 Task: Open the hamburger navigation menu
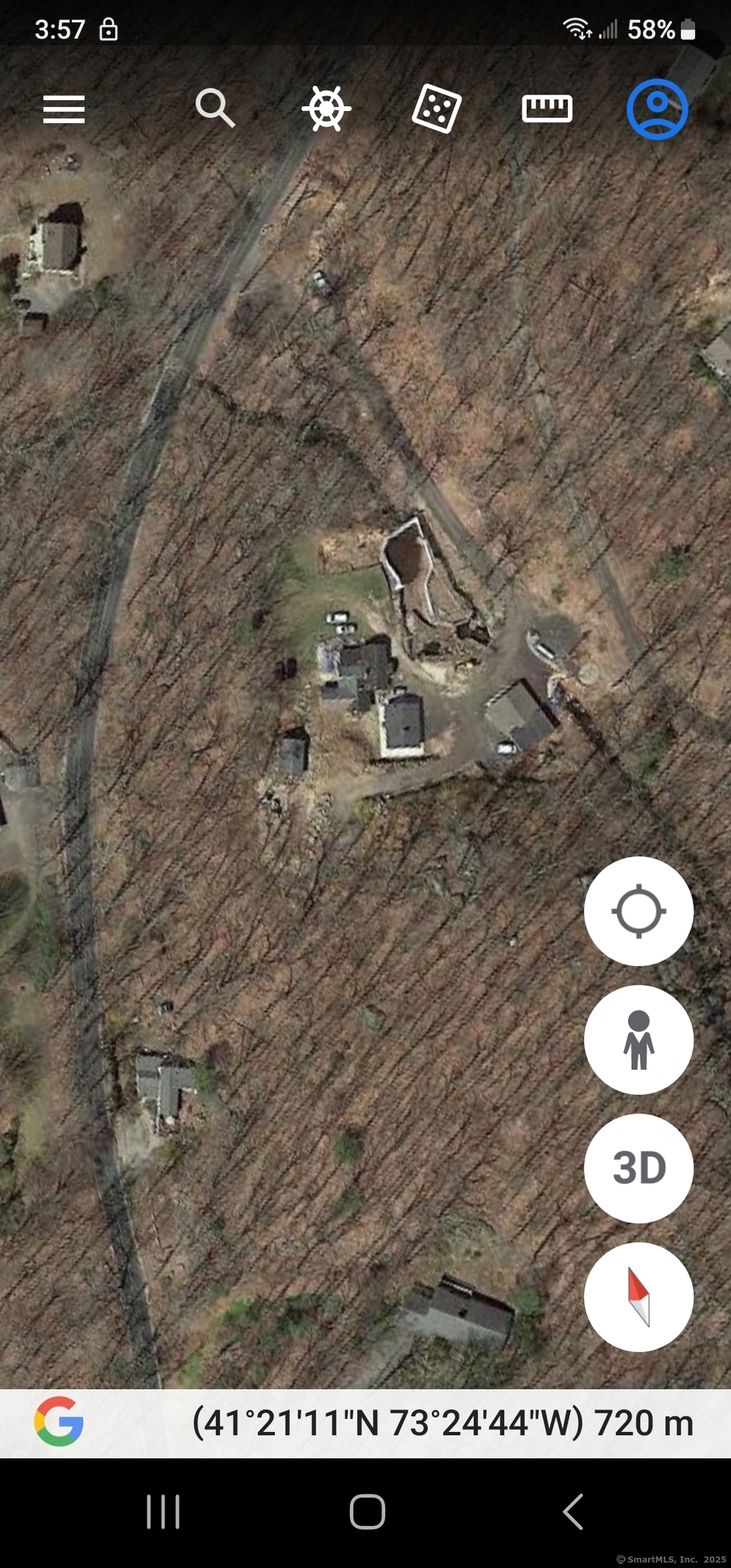click(x=64, y=109)
